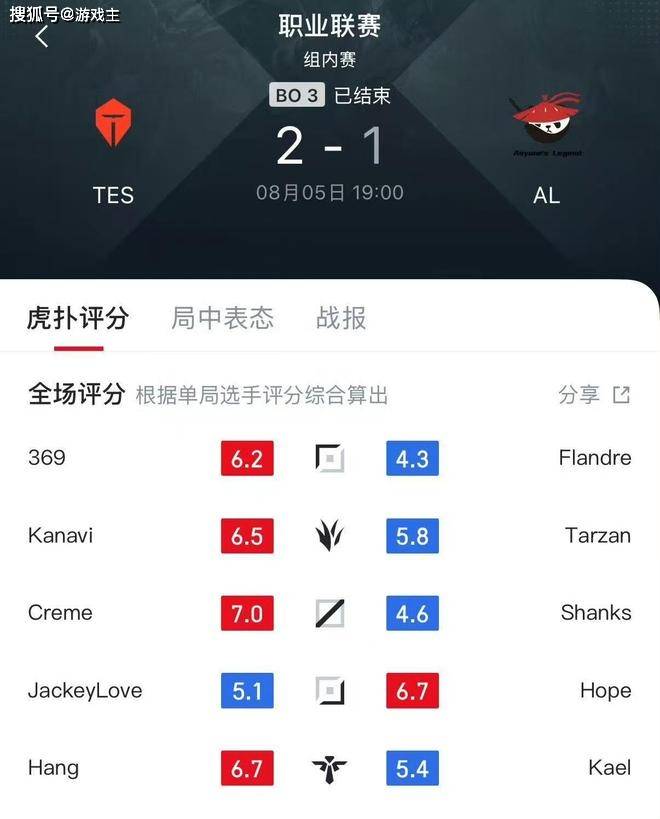Open Creme's rating row
The width and height of the screenshot is (660, 819).
pyautogui.click(x=60, y=613)
